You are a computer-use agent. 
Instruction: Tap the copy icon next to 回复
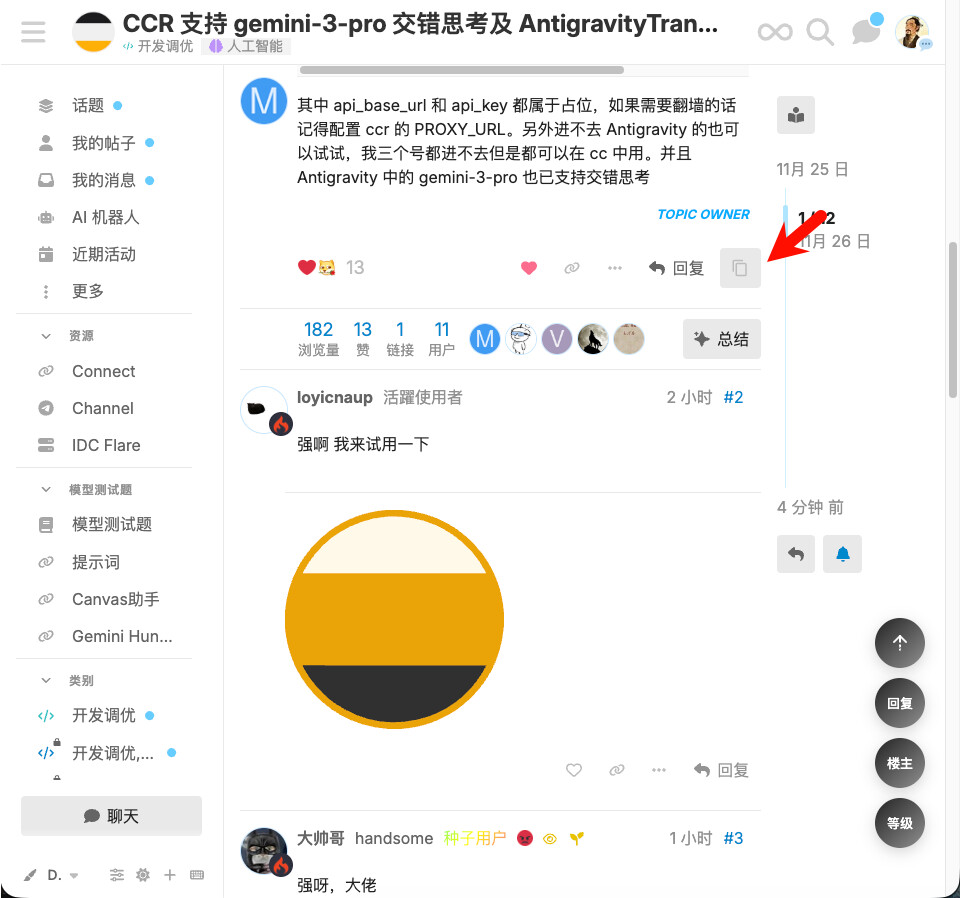click(x=740, y=268)
